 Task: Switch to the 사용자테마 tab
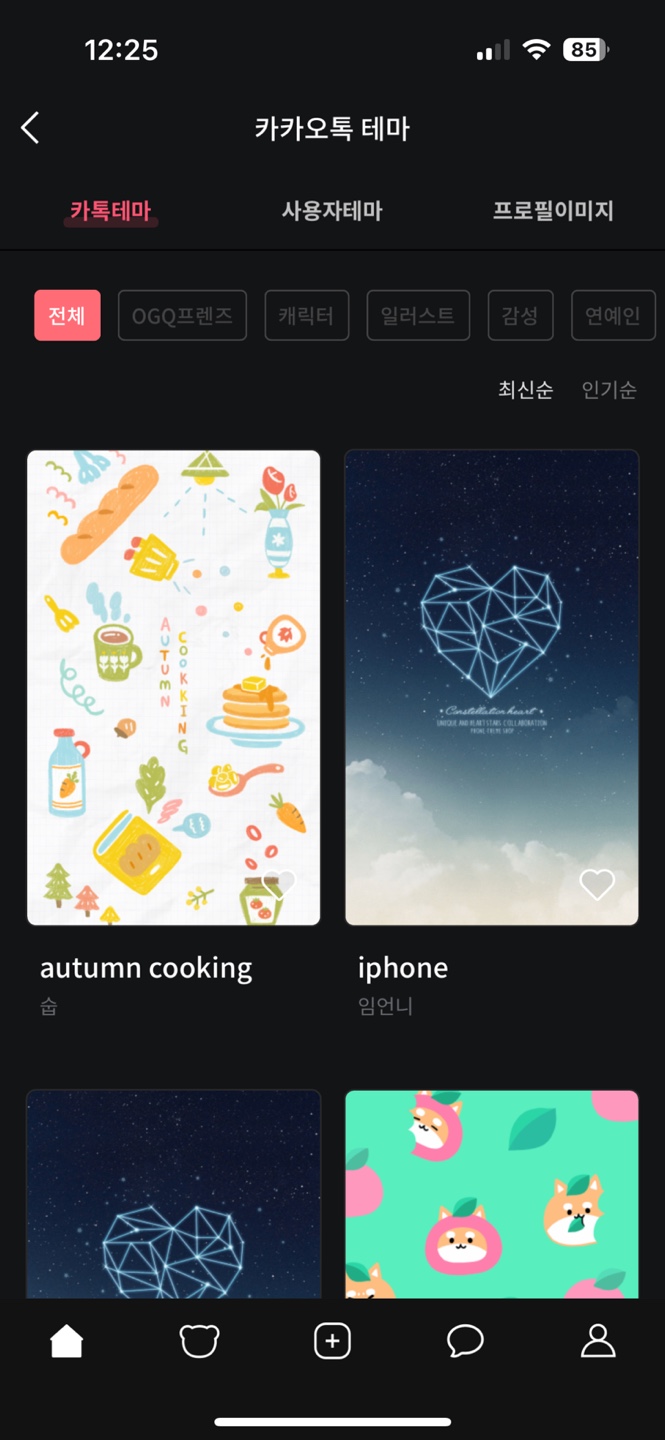click(332, 211)
